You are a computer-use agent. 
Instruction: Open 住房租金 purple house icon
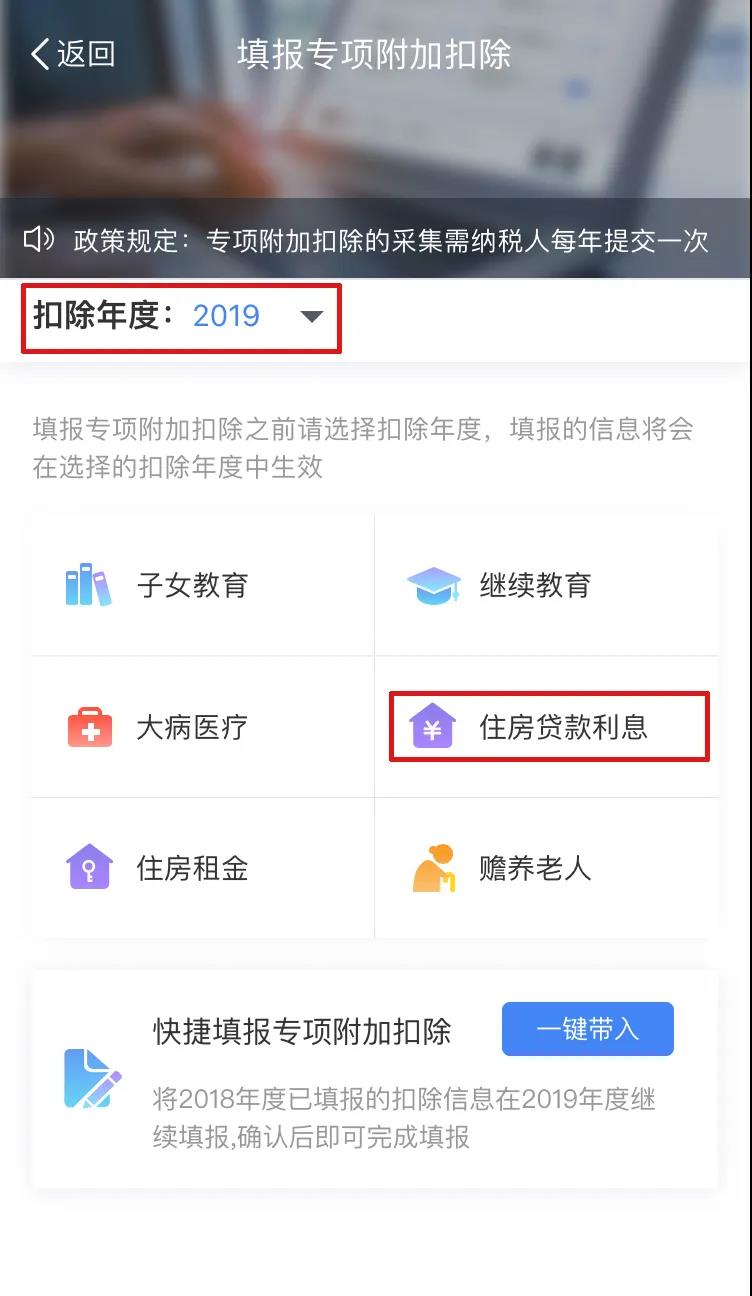point(88,868)
